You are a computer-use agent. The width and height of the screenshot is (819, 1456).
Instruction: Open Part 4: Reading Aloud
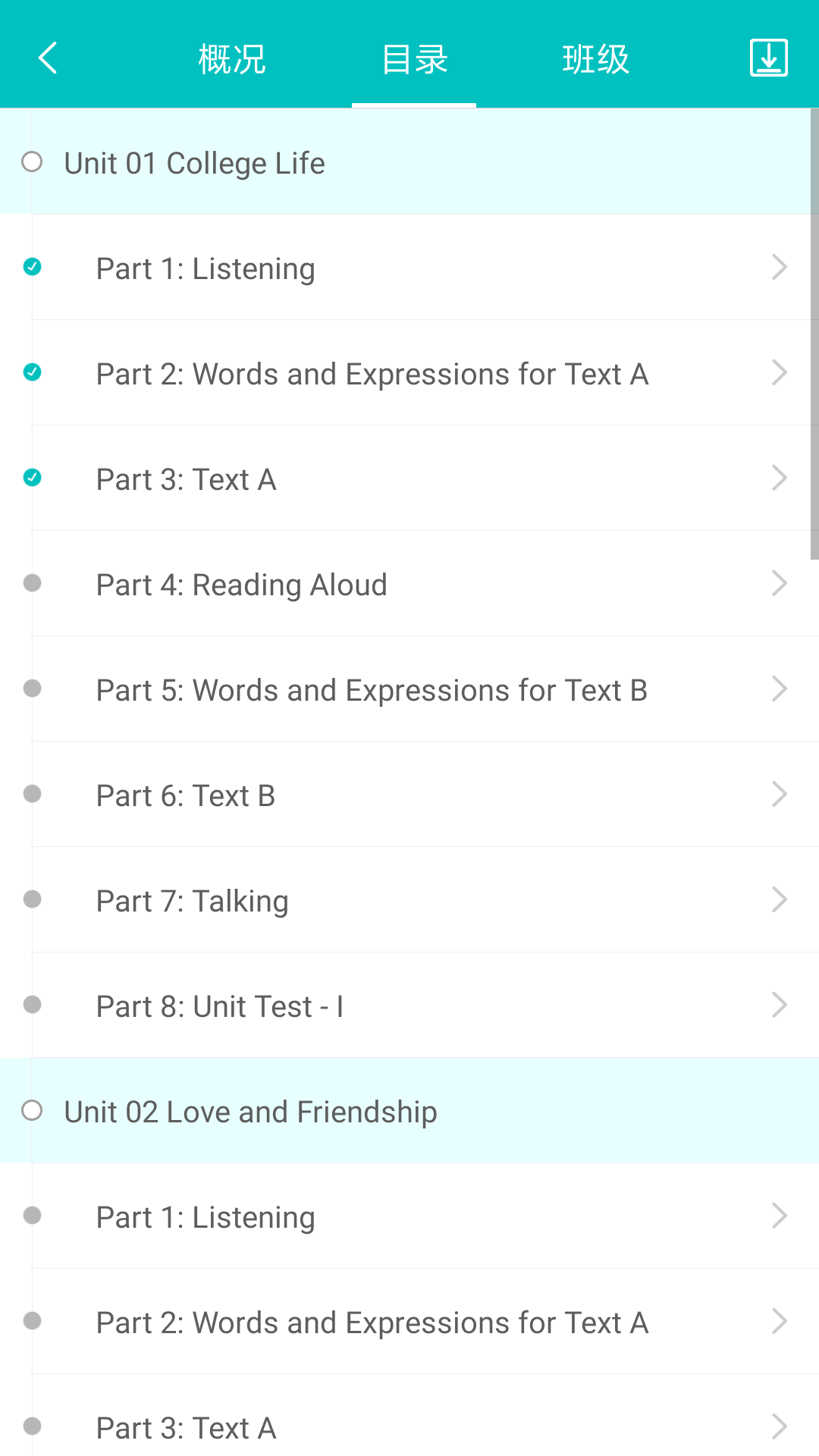point(409,584)
